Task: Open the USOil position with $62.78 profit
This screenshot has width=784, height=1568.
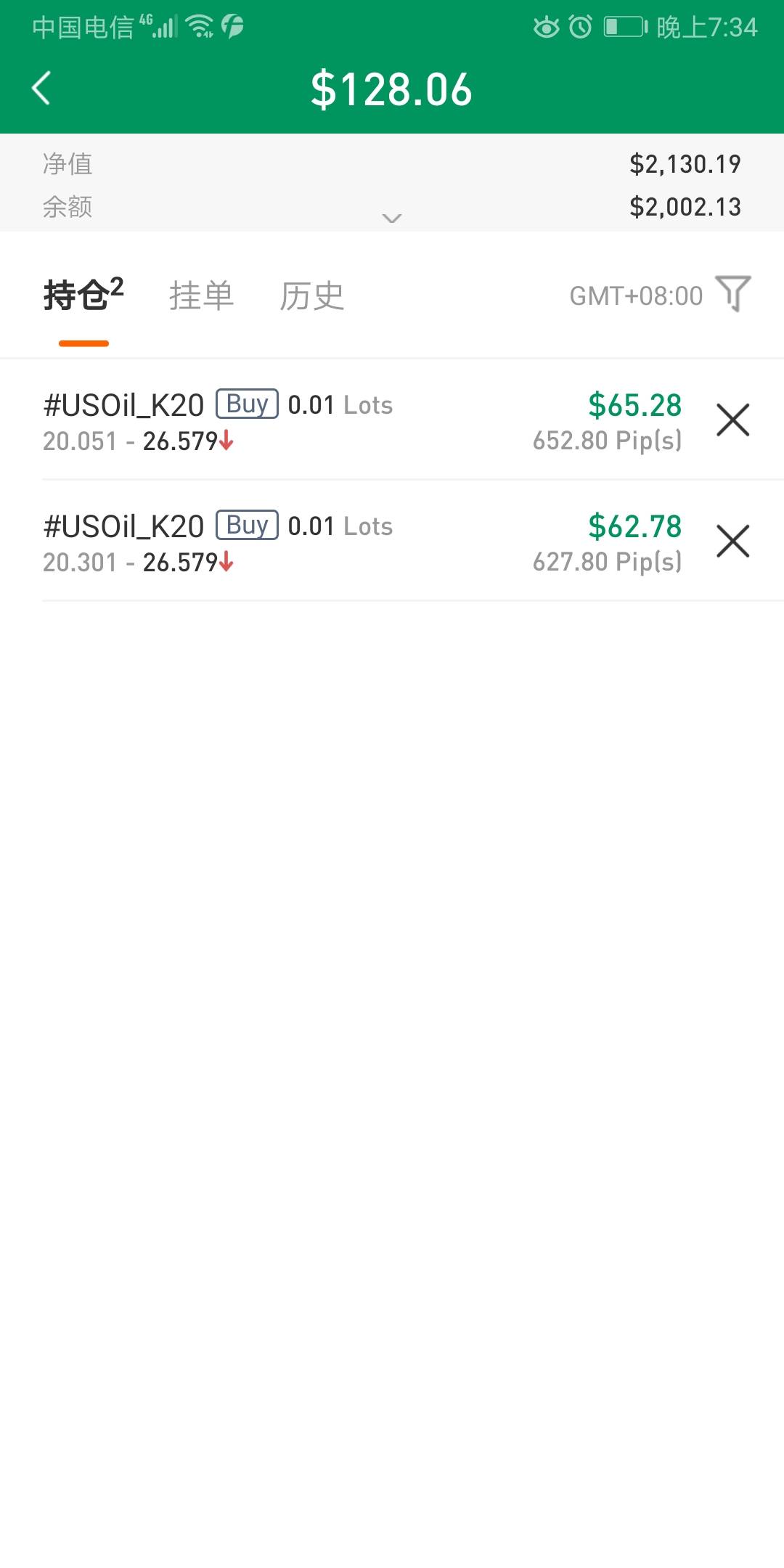Action: tap(327, 542)
